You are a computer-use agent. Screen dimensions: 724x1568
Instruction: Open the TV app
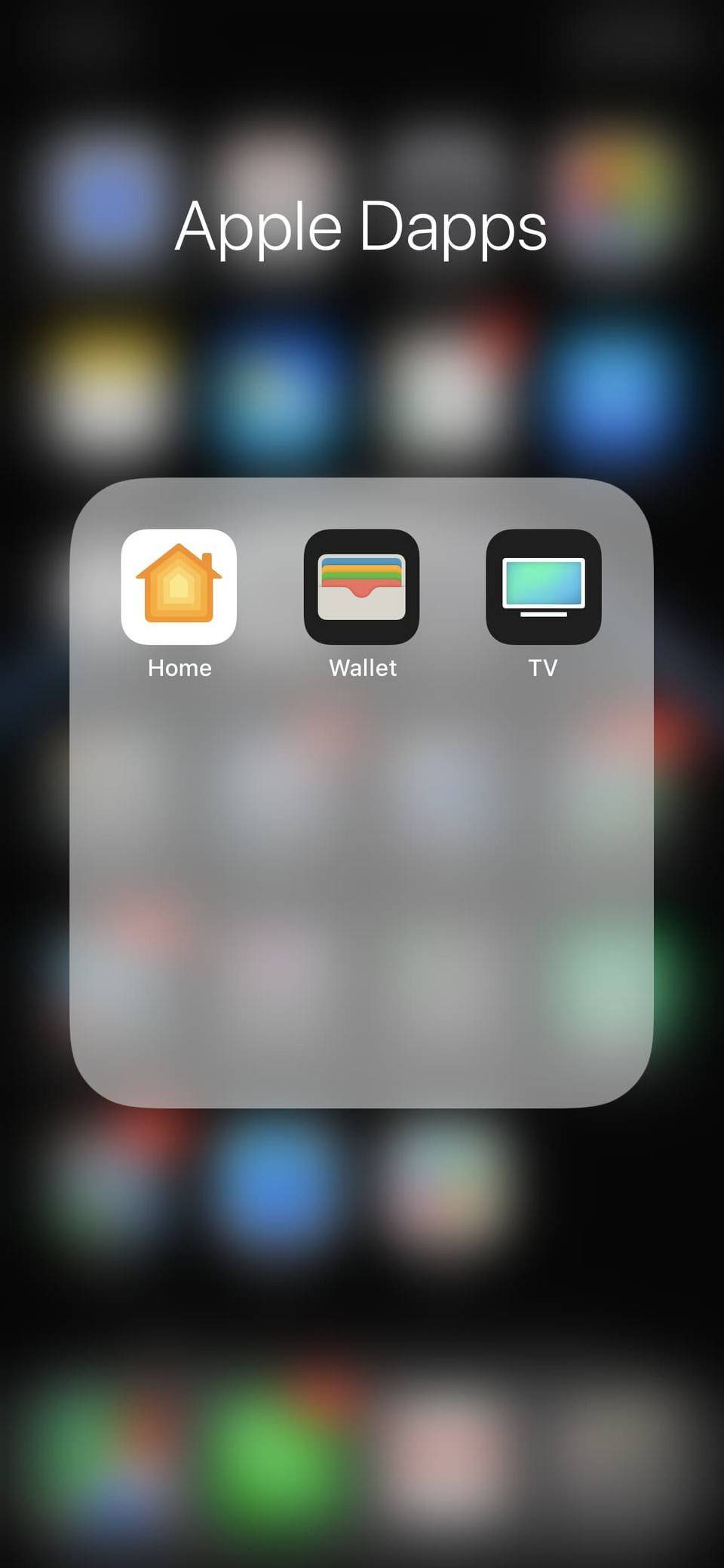(543, 587)
